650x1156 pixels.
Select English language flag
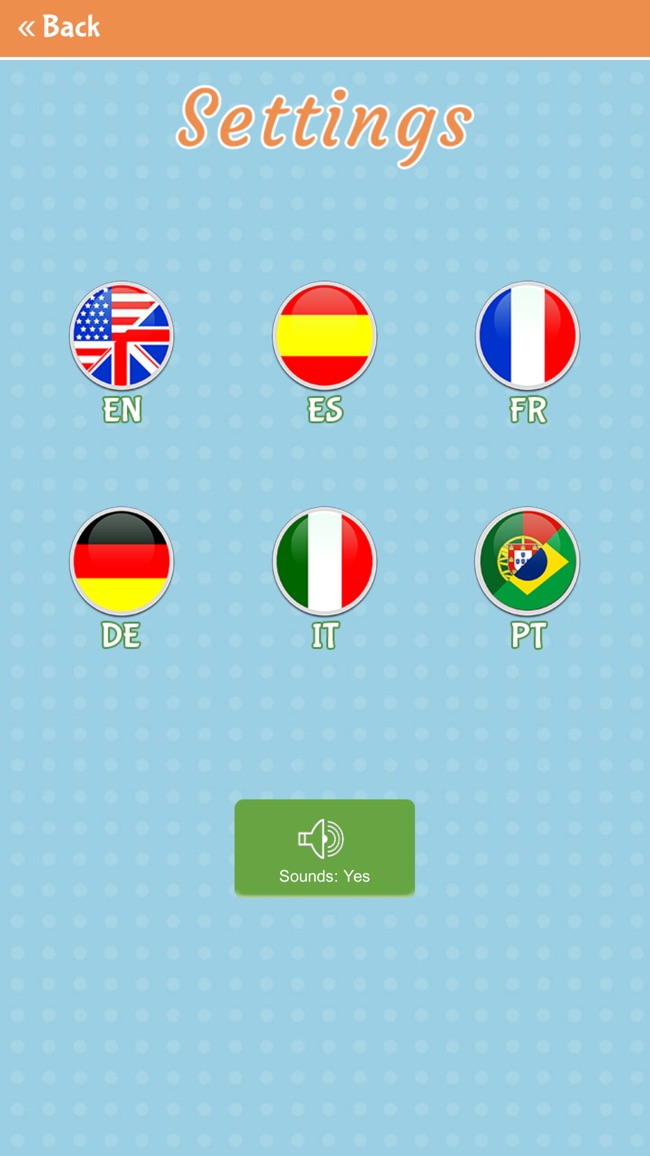122,336
